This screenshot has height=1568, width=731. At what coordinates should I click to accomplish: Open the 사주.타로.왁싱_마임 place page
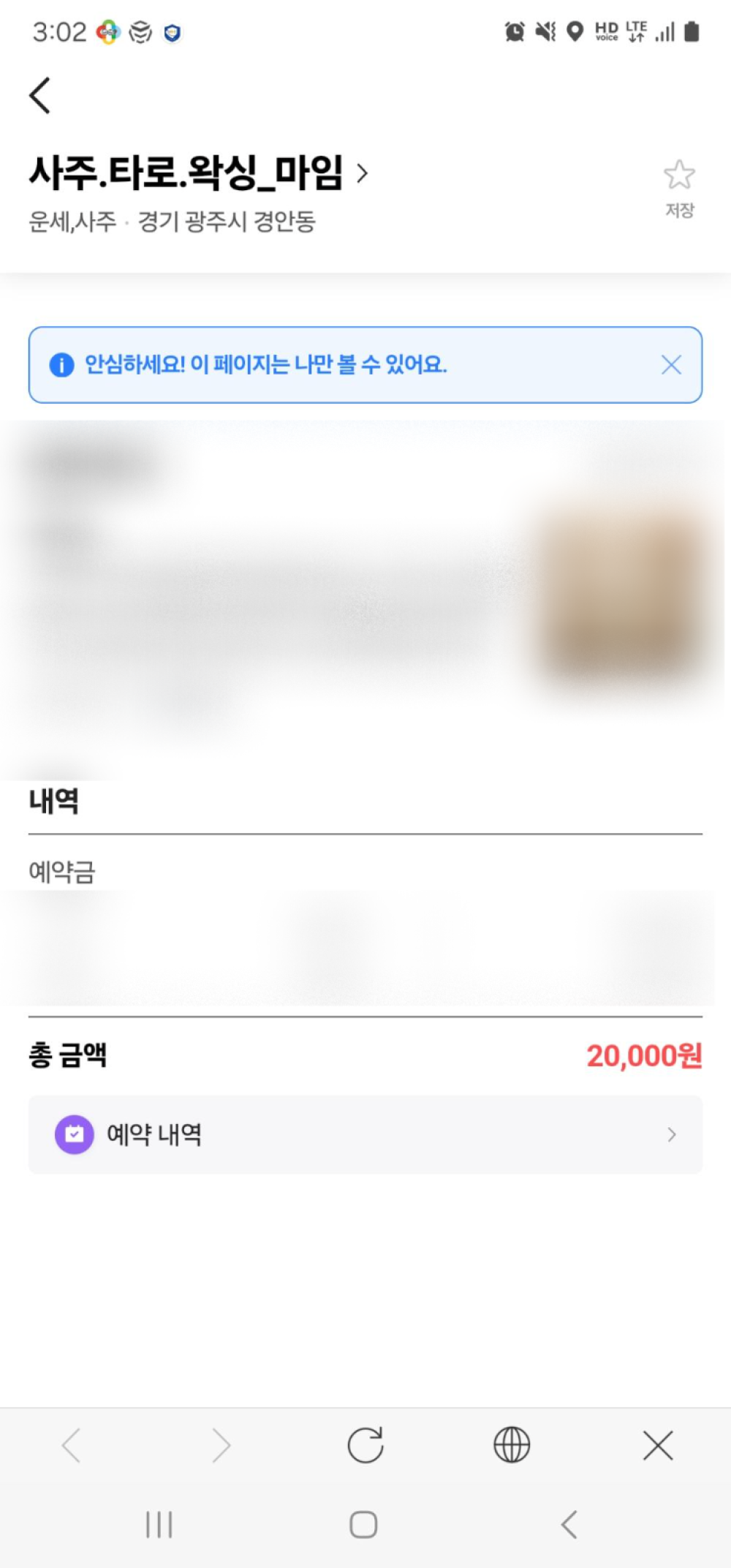[x=197, y=173]
